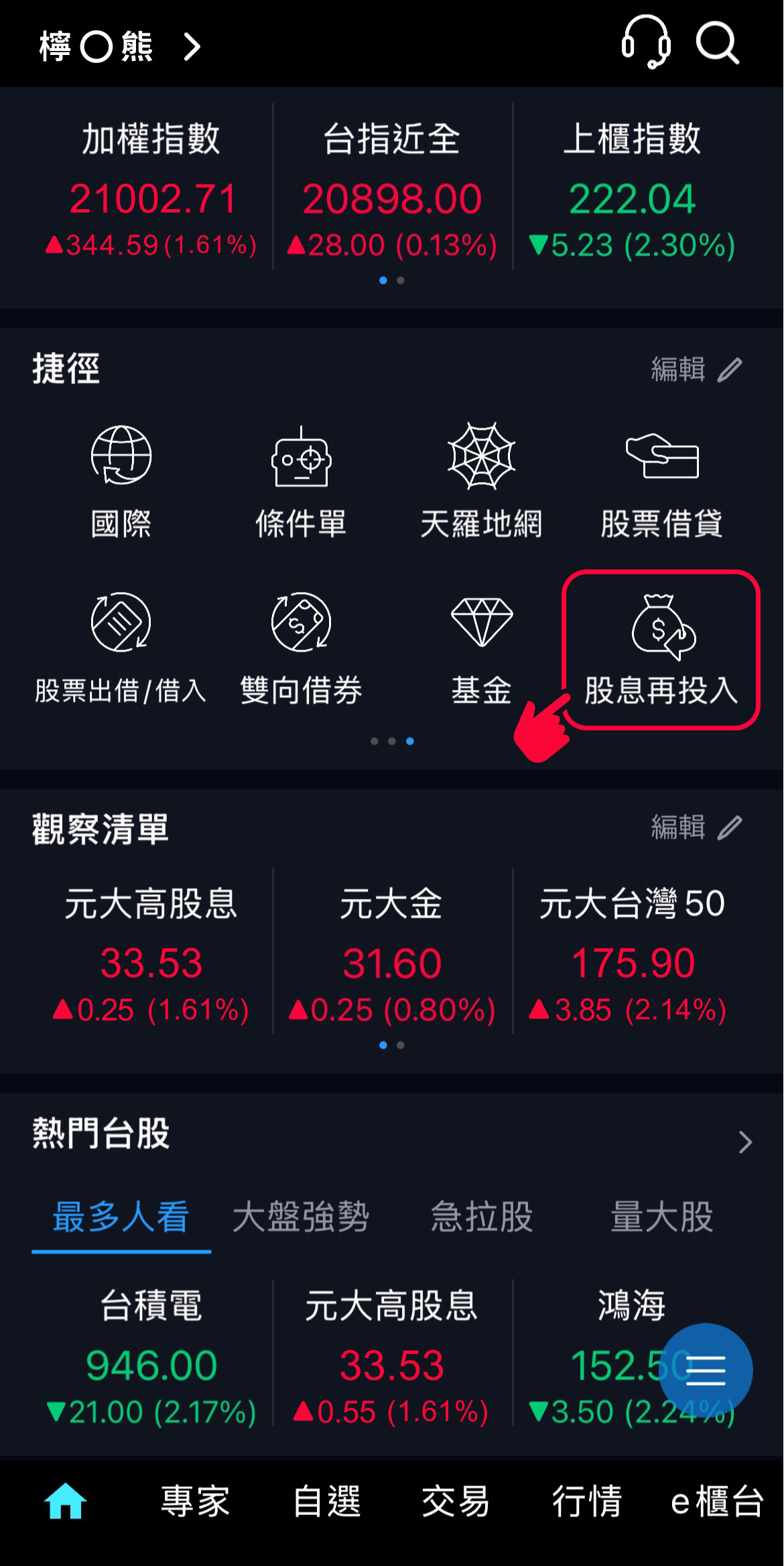Open the 基金 shortcut
Screen dimensions: 784x1566
[x=481, y=649]
